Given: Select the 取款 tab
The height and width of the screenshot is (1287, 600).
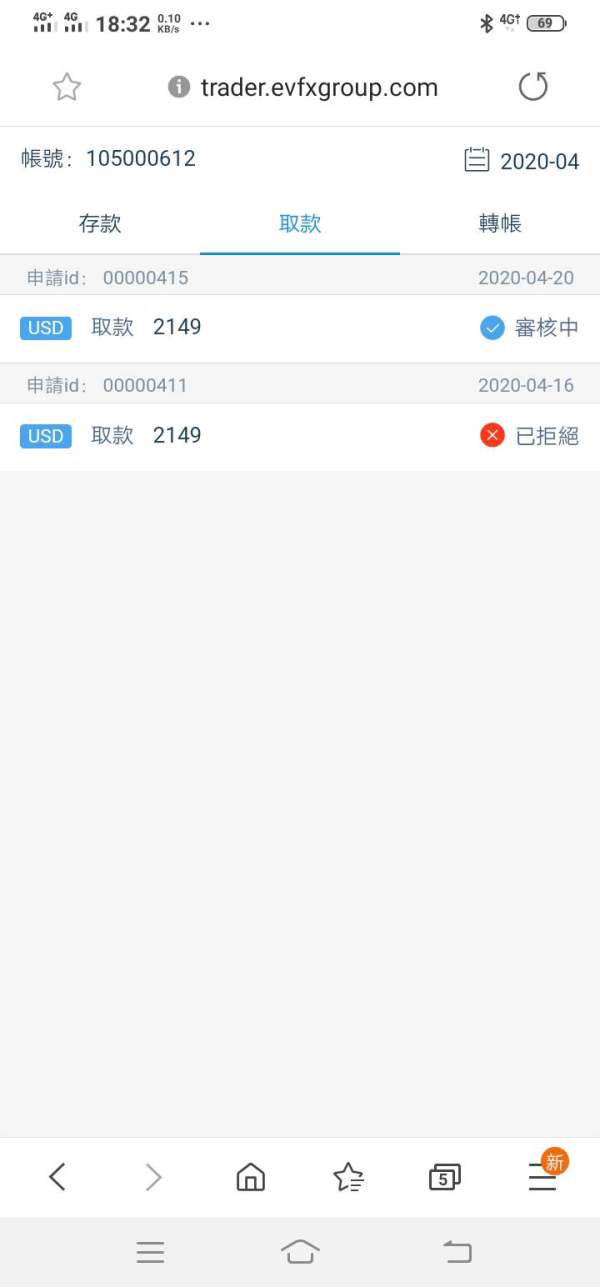Looking at the screenshot, I should (300, 223).
